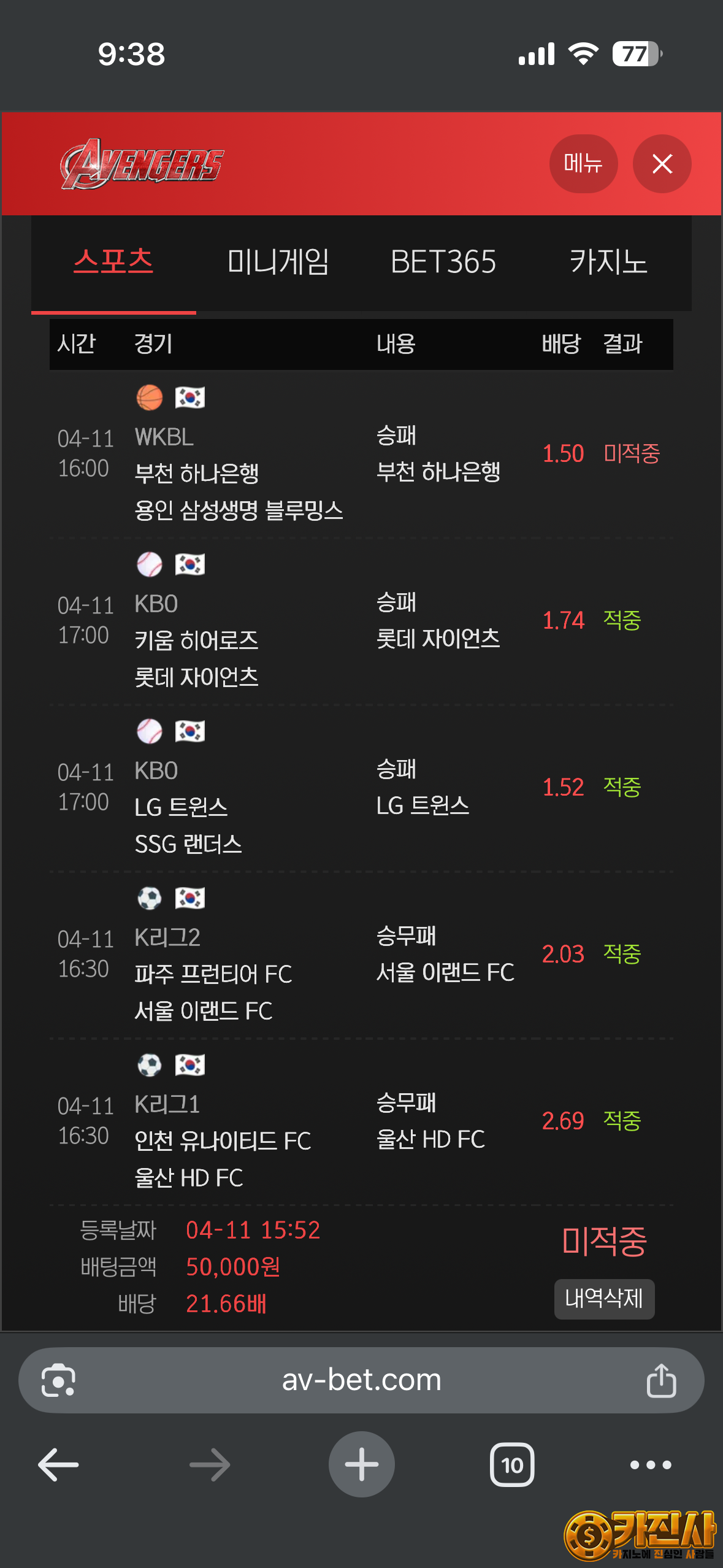View the 10 open browser tabs

coord(511,1465)
